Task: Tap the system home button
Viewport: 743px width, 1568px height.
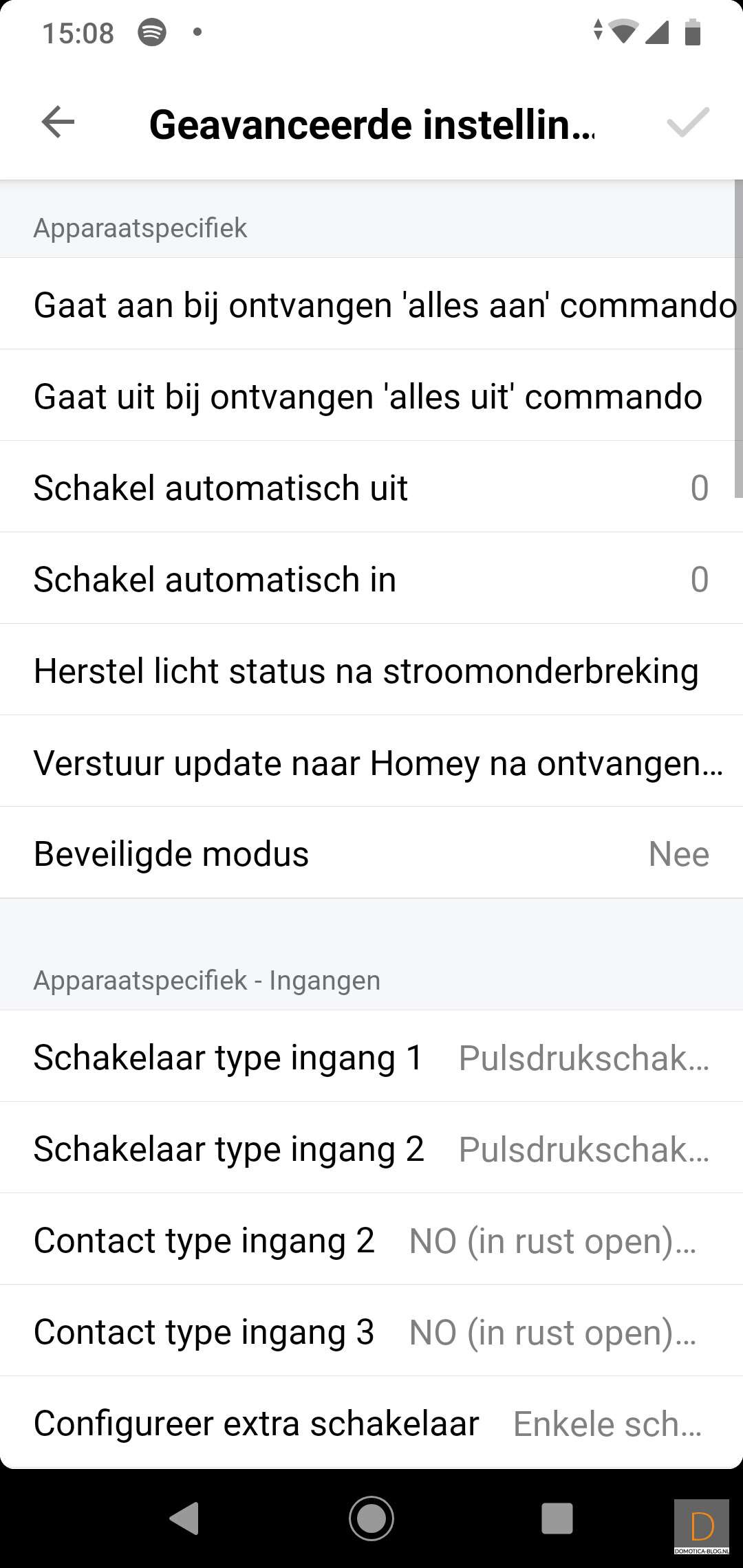Action: (x=371, y=1518)
